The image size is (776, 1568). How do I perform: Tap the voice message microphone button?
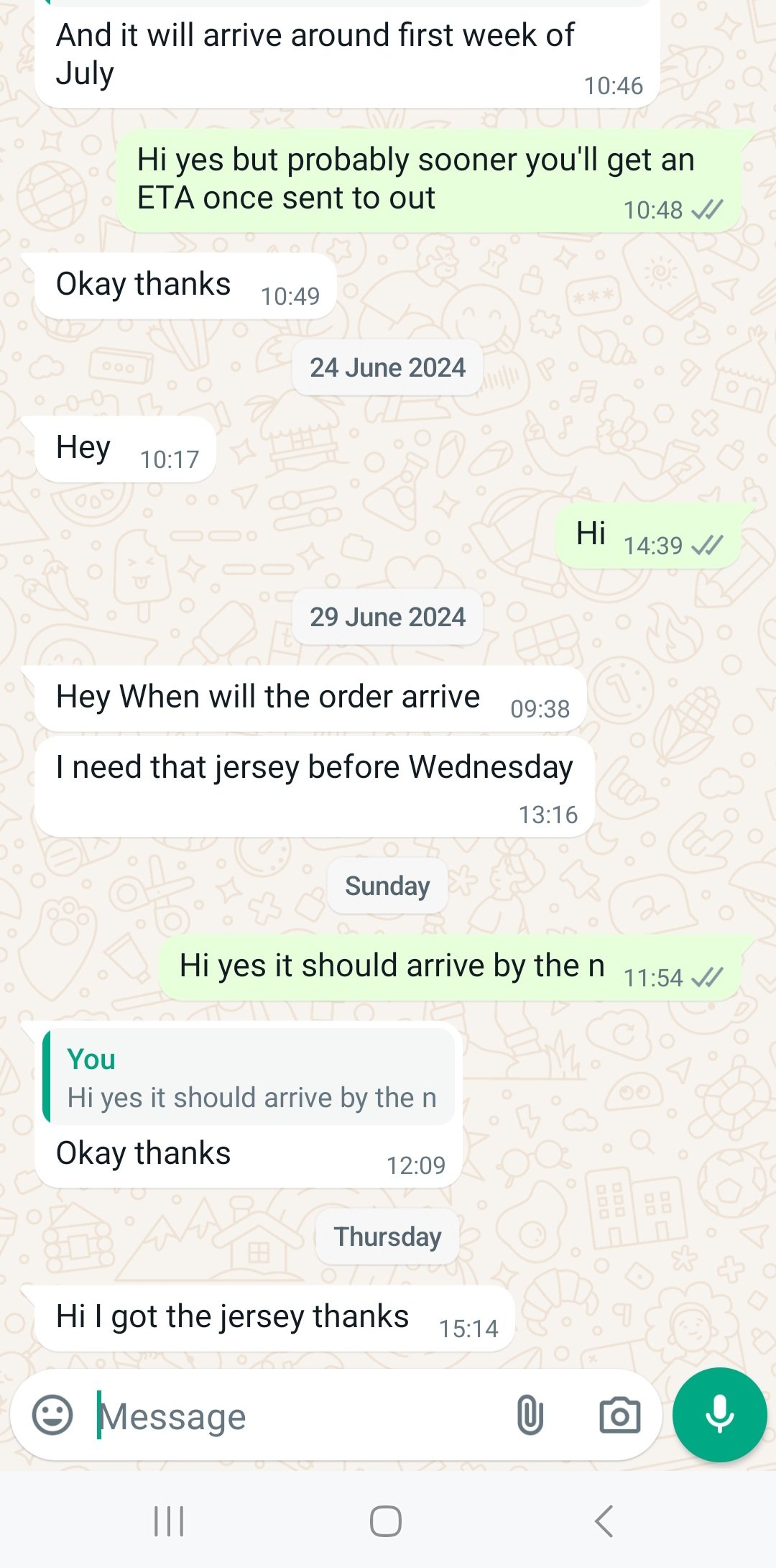(719, 1414)
